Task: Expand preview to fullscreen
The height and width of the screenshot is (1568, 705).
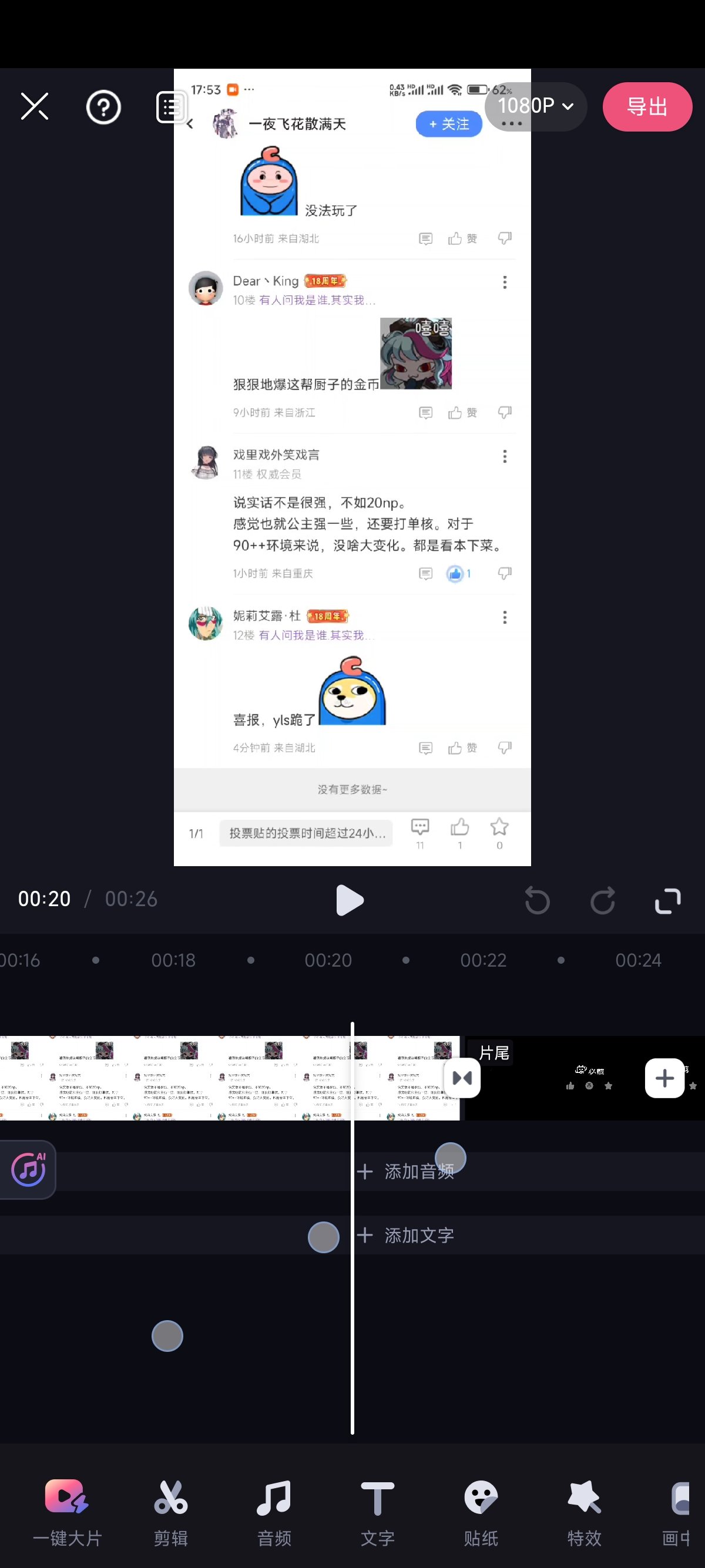Action: pyautogui.click(x=668, y=900)
